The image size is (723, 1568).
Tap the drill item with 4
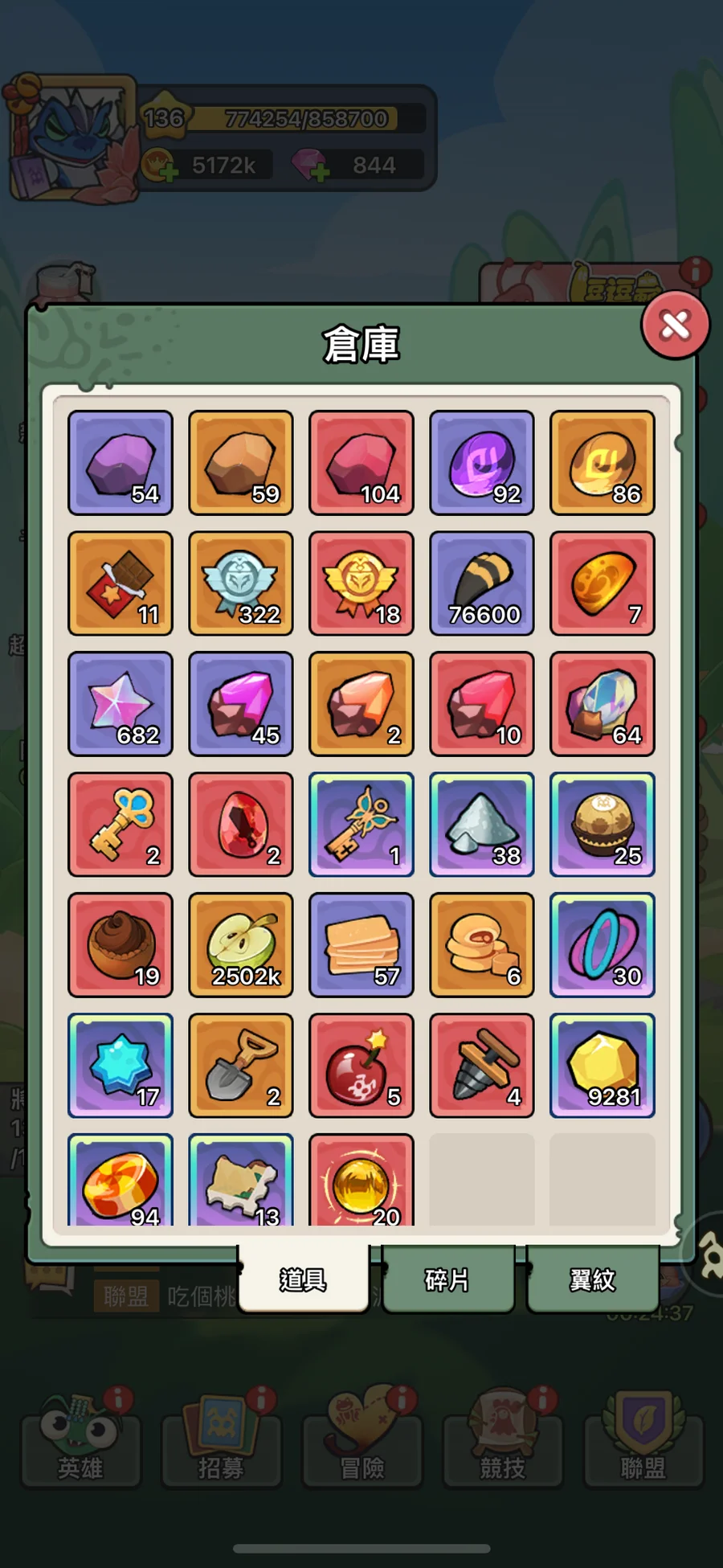(482, 1066)
